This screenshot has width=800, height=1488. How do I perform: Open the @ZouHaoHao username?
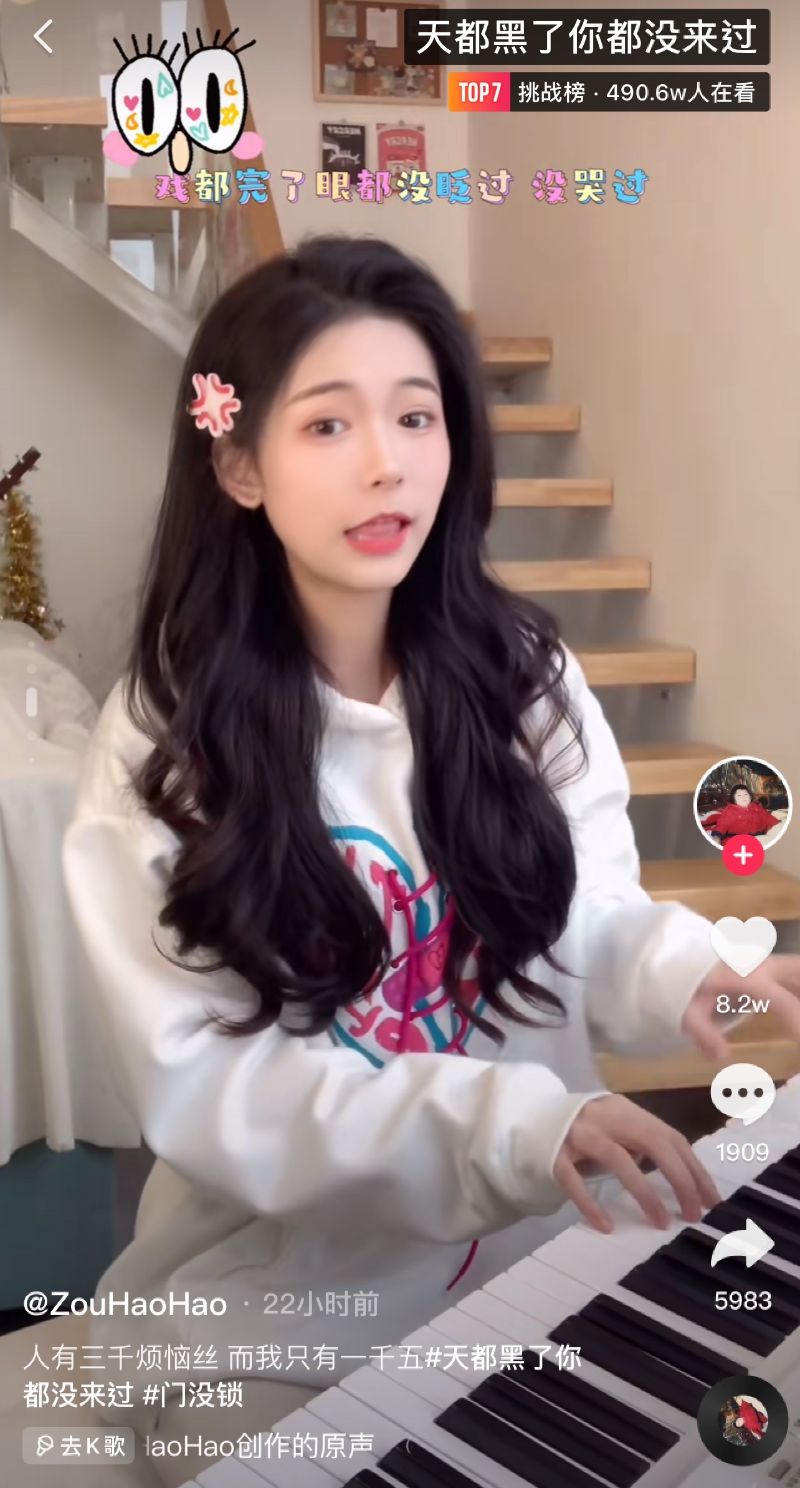tap(125, 1304)
